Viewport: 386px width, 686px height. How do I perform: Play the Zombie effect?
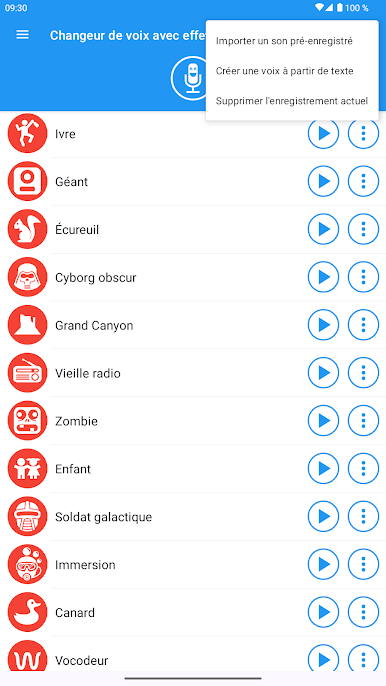[323, 420]
